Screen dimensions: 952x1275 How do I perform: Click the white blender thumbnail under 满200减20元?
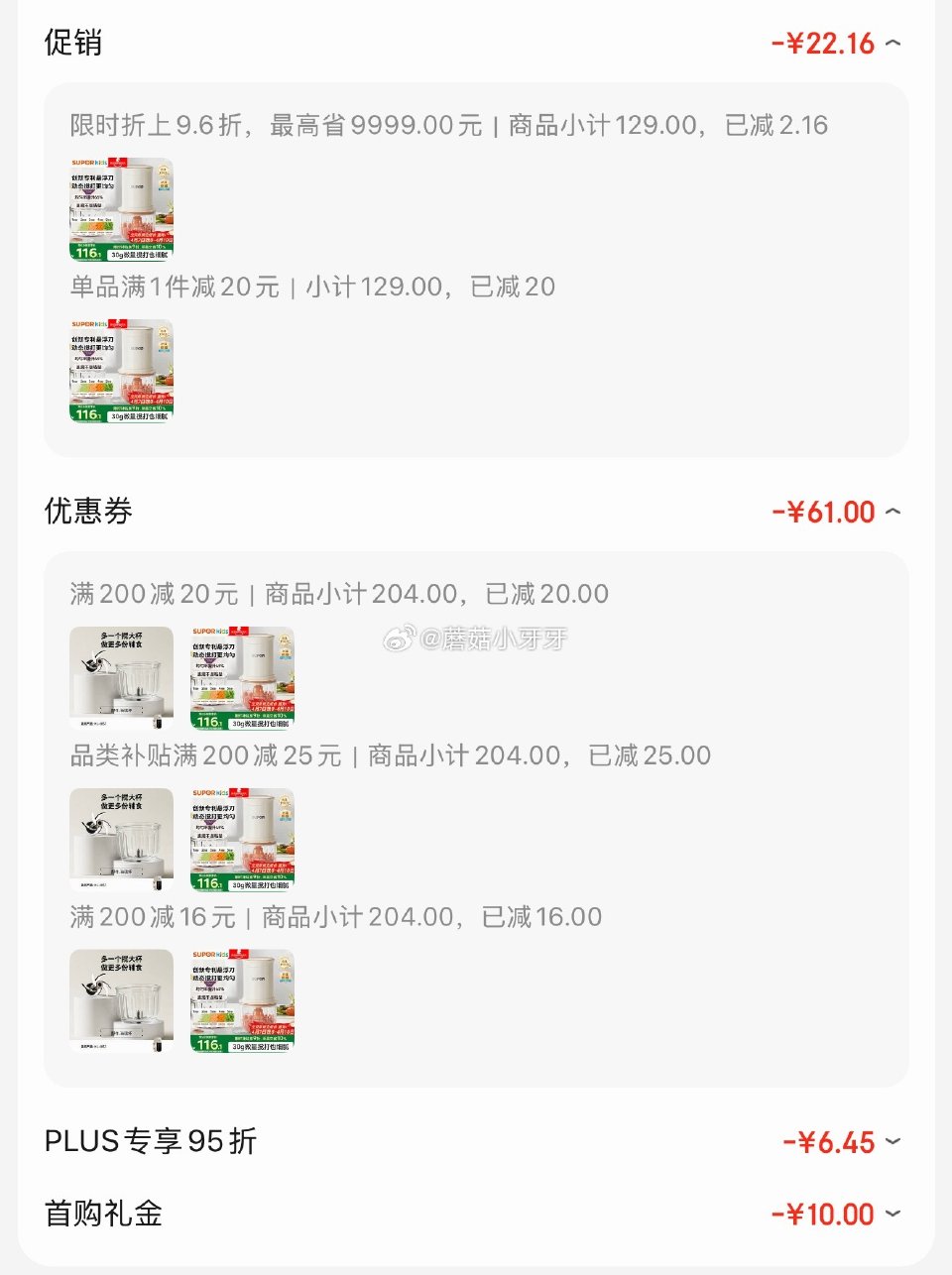pyautogui.click(x=119, y=676)
